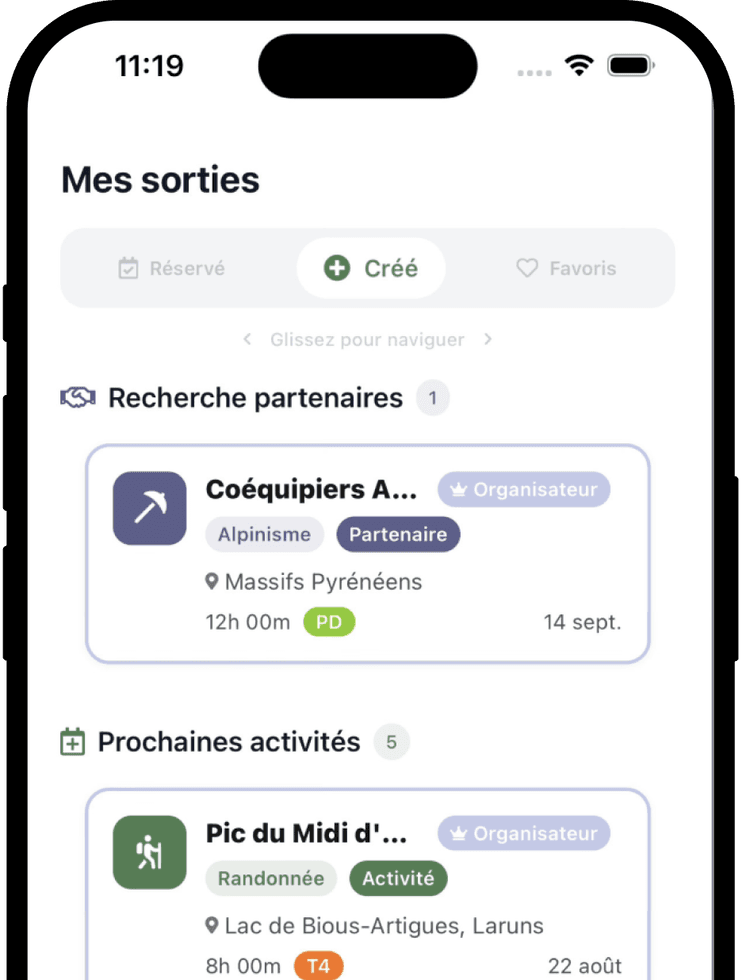The height and width of the screenshot is (980, 750).
Task: Tap the right chevron beside Glissez pour naviguer
Action: click(x=488, y=339)
